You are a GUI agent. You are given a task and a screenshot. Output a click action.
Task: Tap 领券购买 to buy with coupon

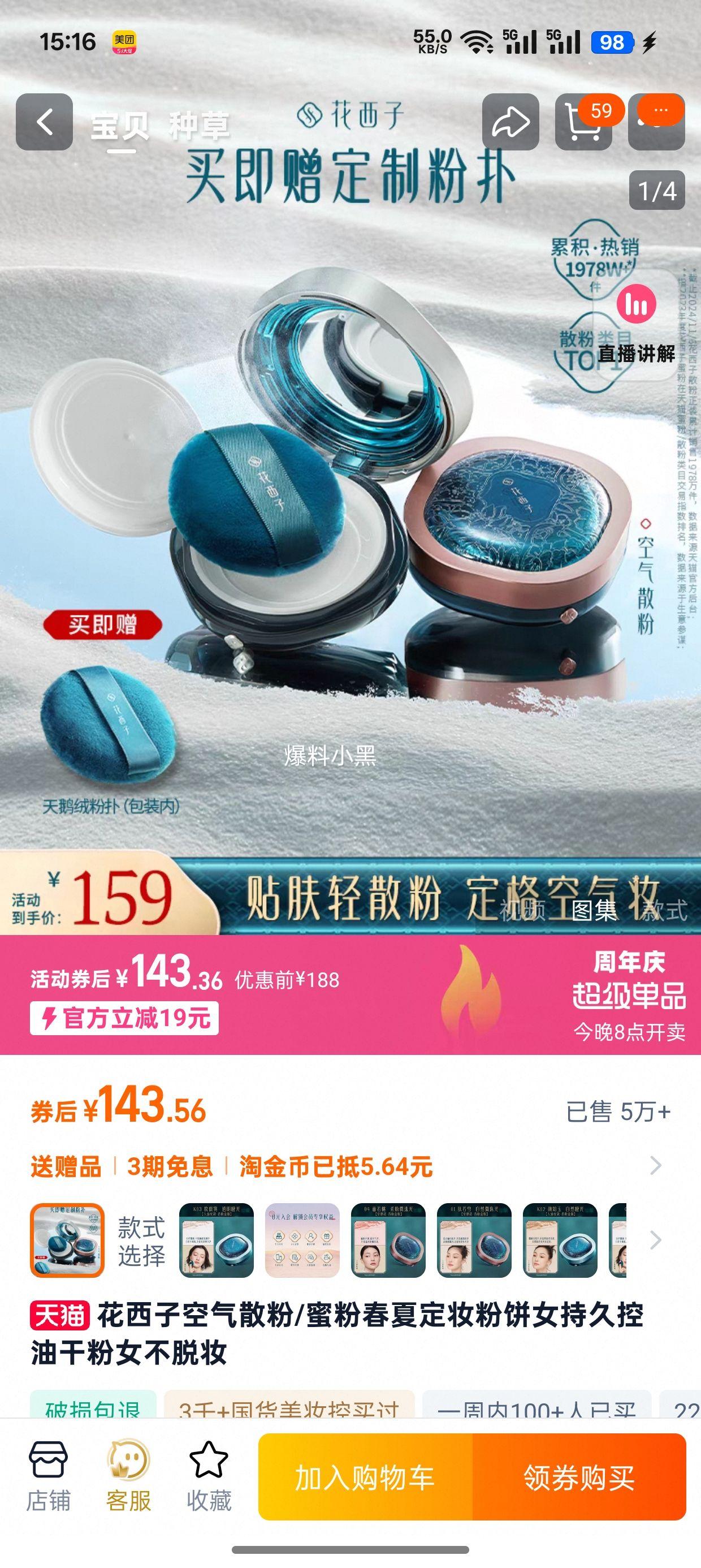point(579,1477)
